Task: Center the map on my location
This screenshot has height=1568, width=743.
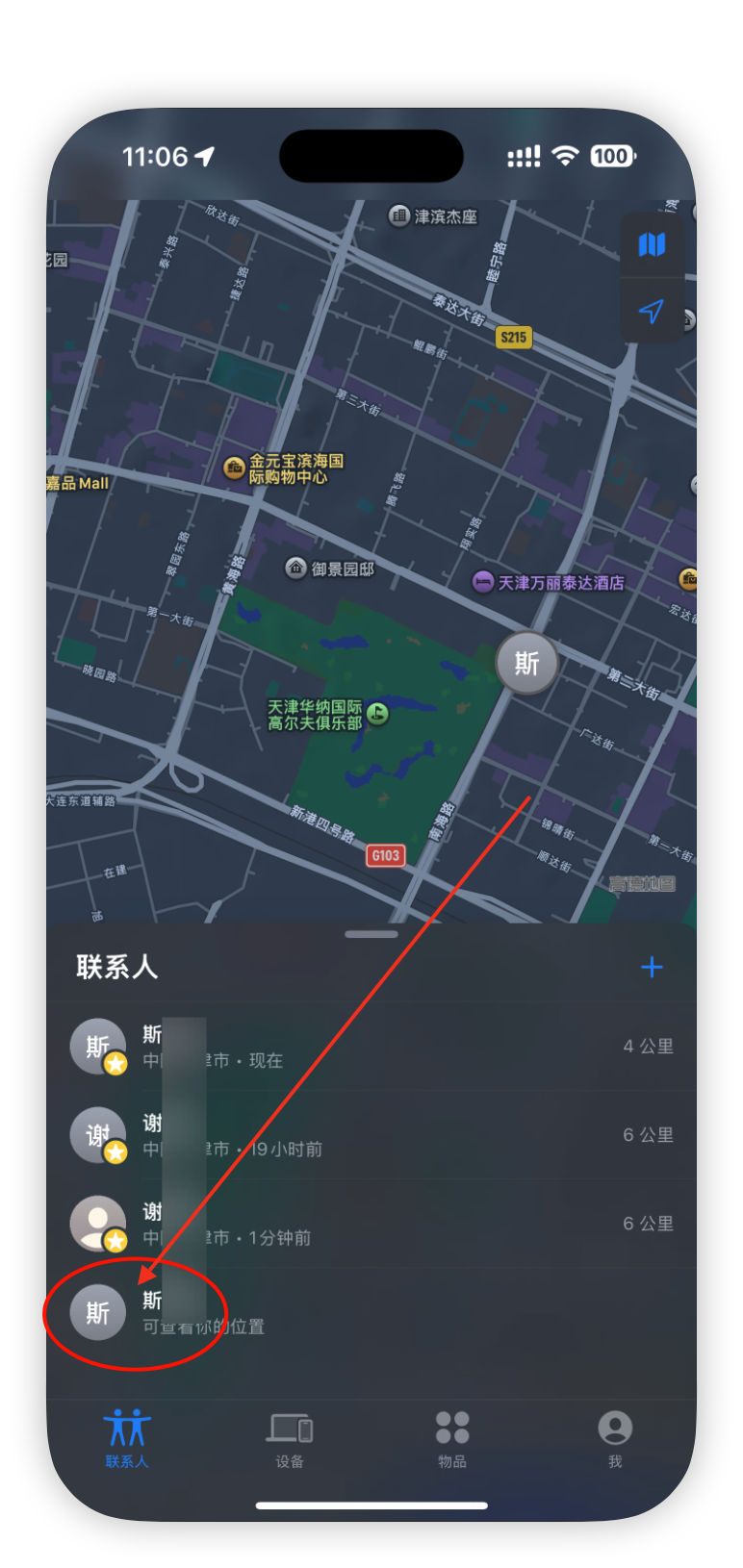Action: (x=652, y=311)
